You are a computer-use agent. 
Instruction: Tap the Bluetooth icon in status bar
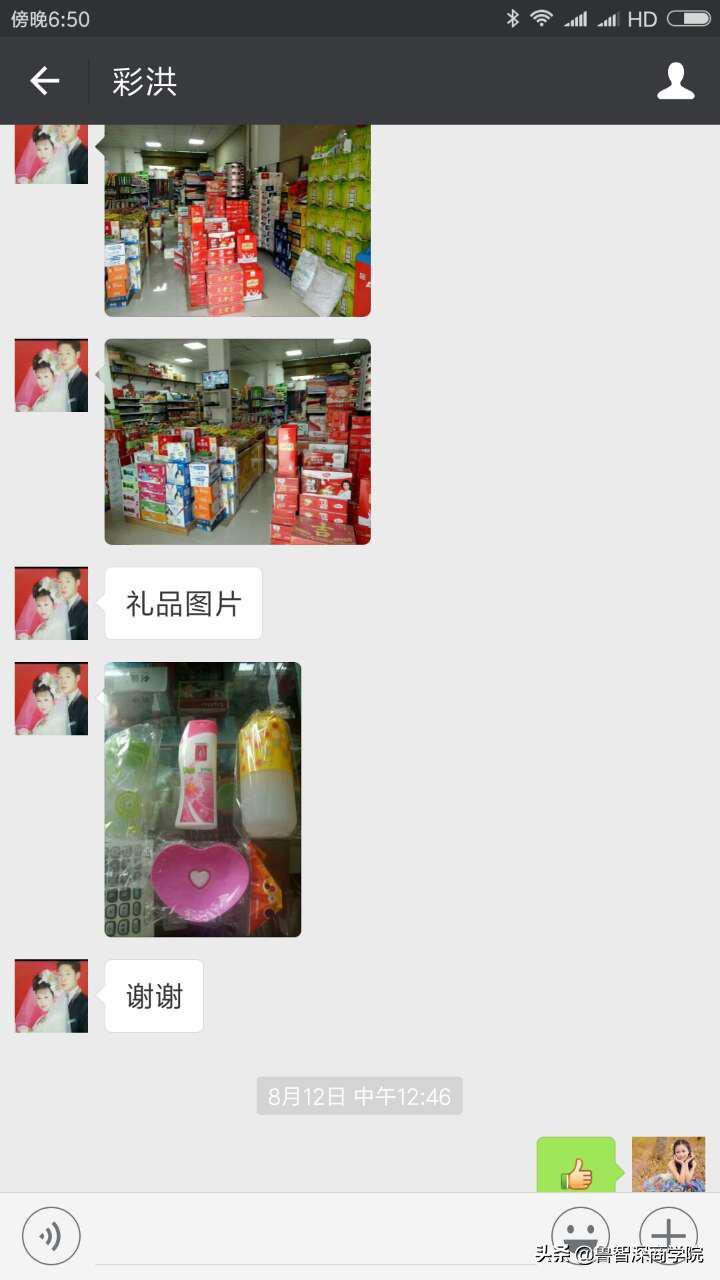tap(513, 17)
